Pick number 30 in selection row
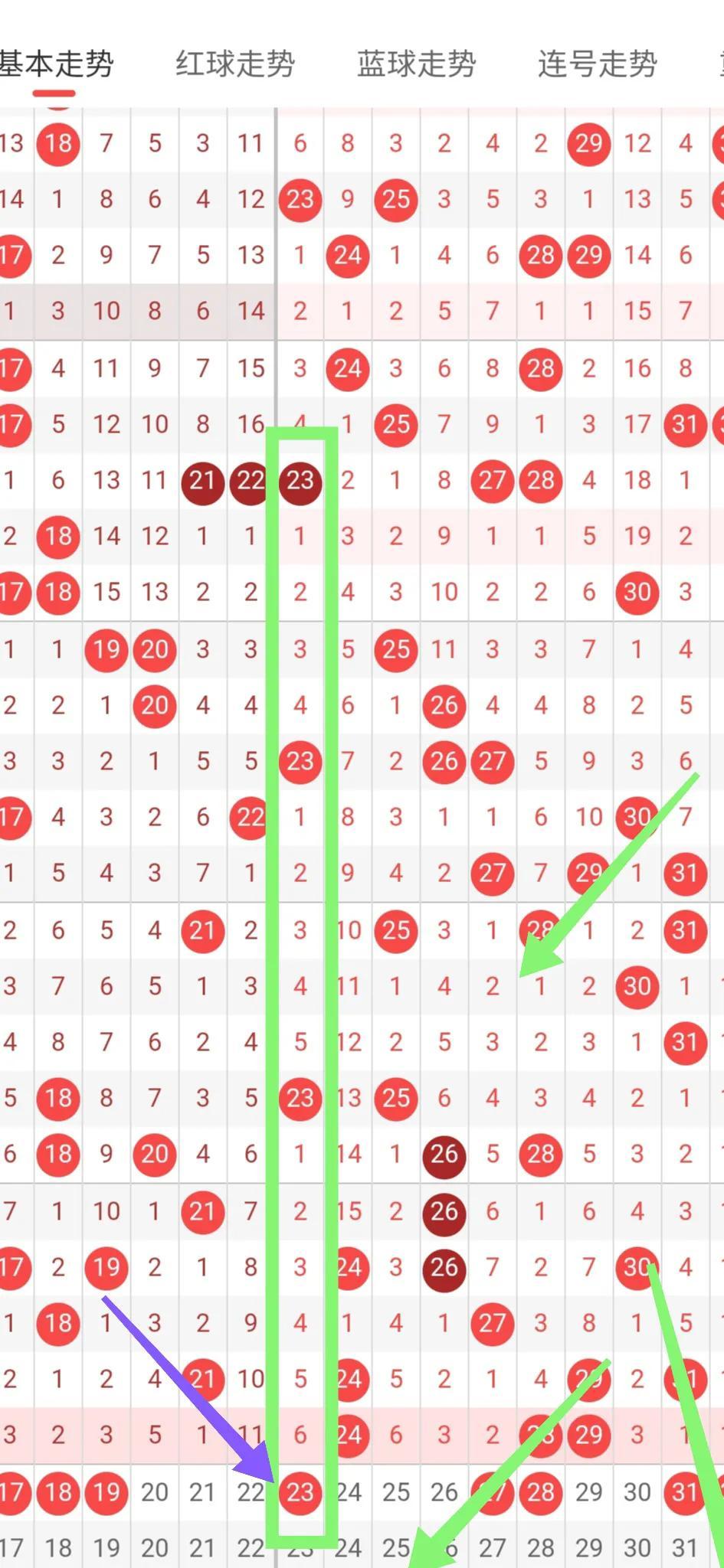The image size is (724, 1568). [x=637, y=1491]
